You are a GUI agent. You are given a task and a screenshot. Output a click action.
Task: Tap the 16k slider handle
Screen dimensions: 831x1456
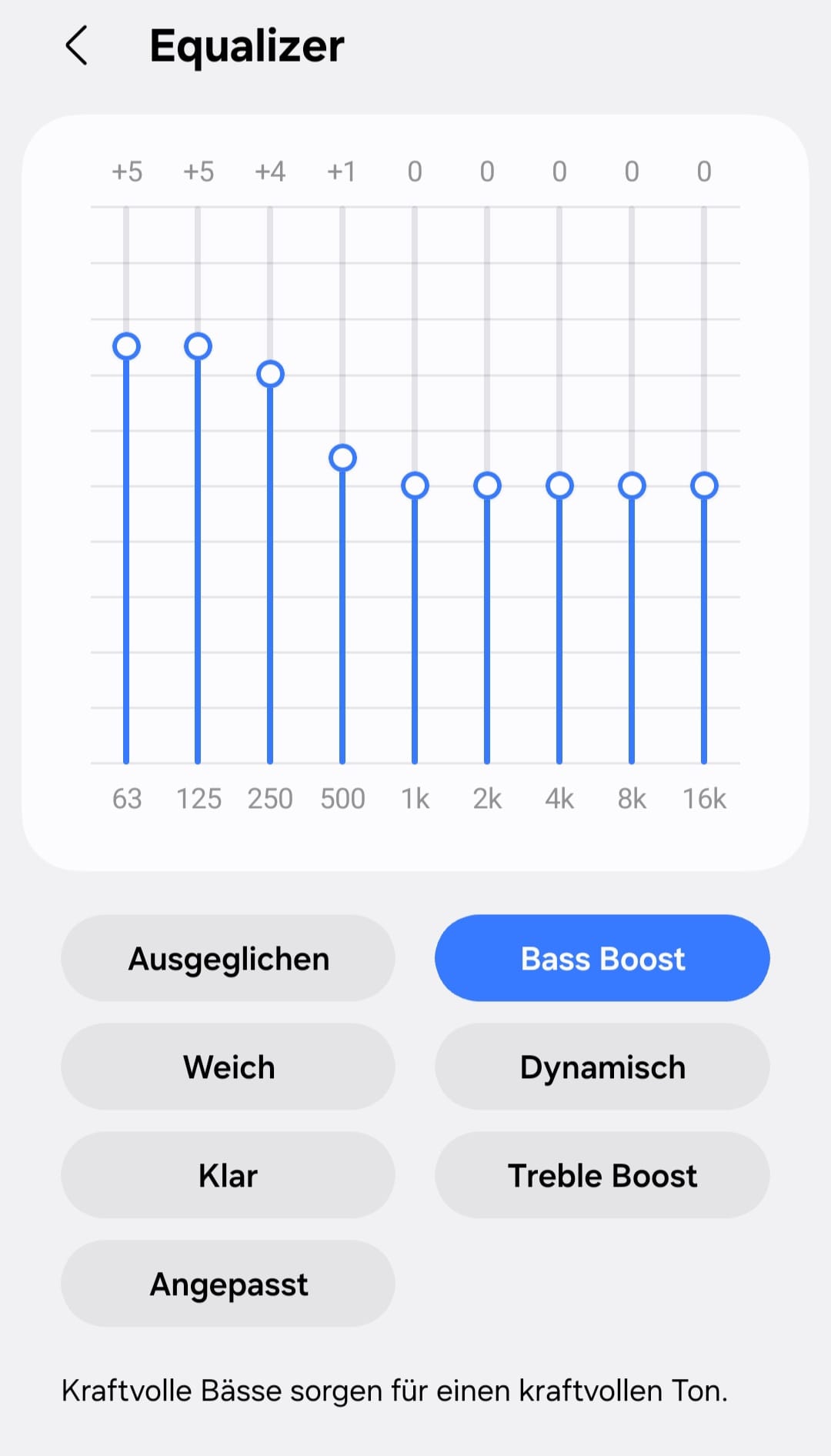pos(704,486)
